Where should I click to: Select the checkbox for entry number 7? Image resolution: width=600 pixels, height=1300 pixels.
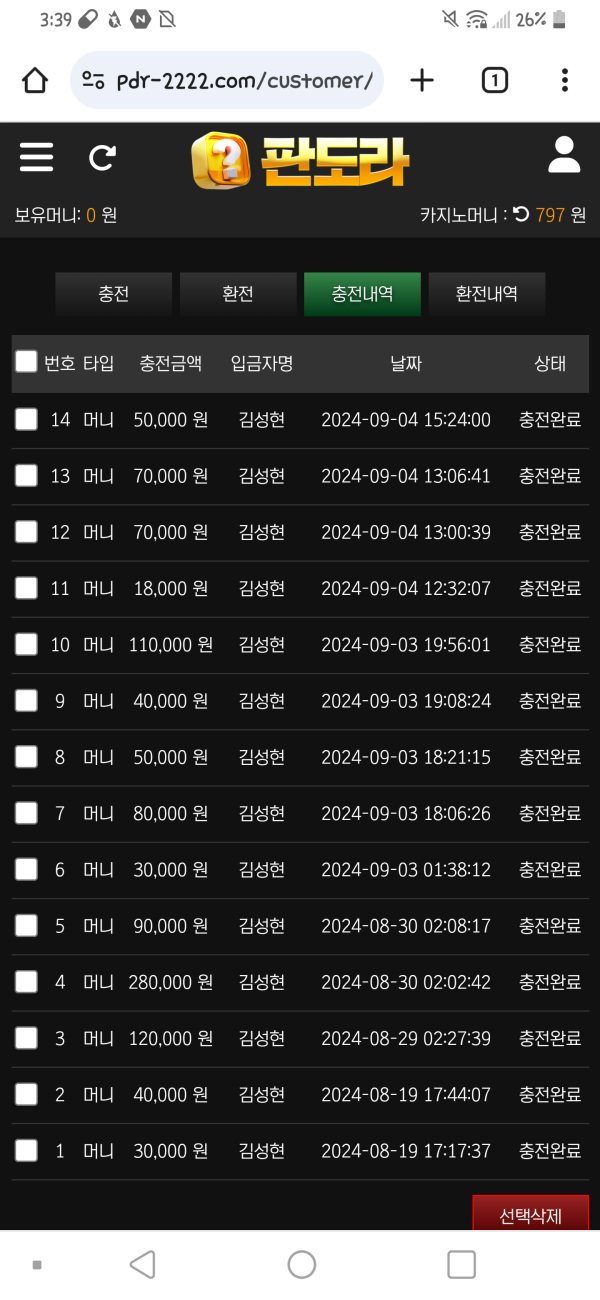click(26, 813)
